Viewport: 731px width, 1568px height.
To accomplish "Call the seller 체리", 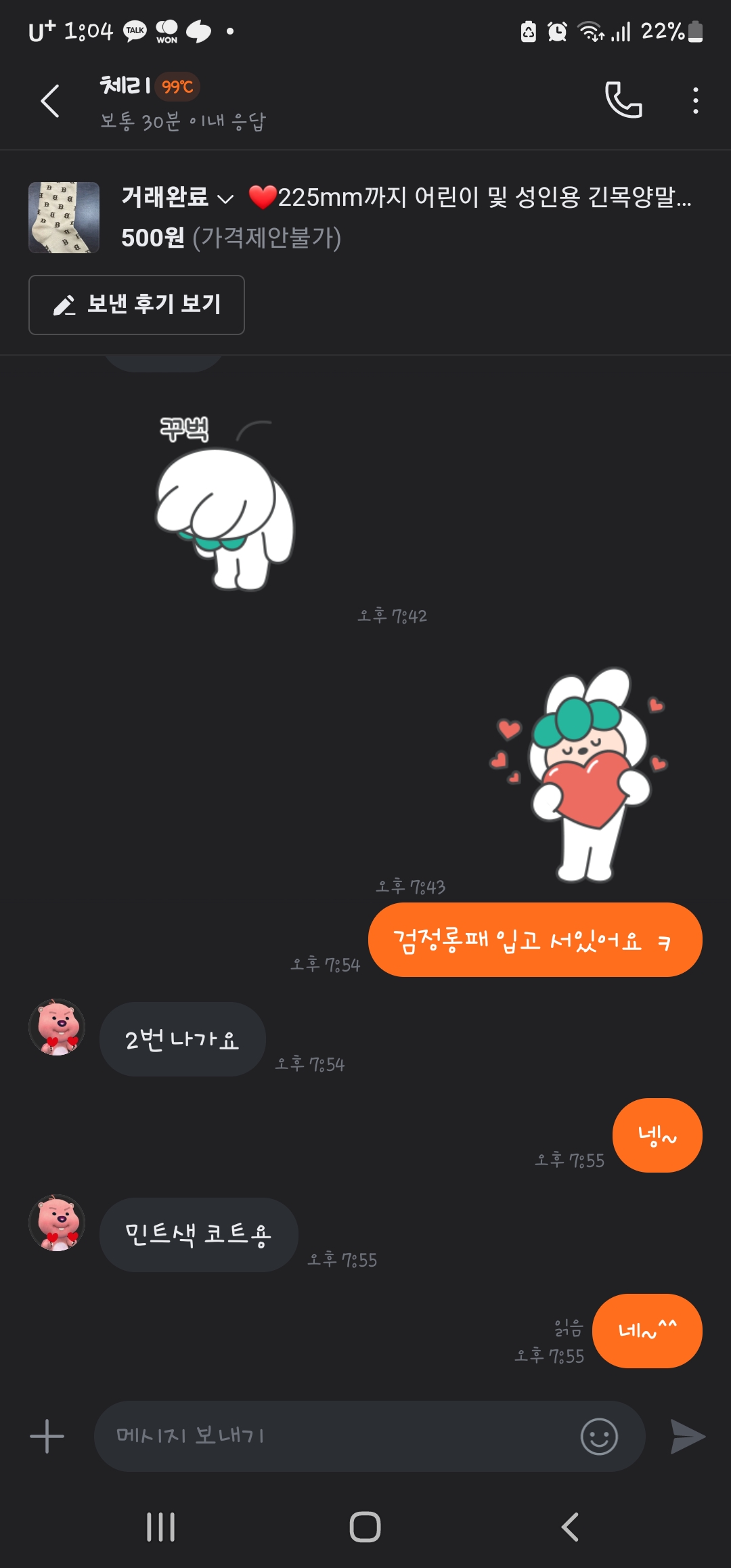I will 623,100.
